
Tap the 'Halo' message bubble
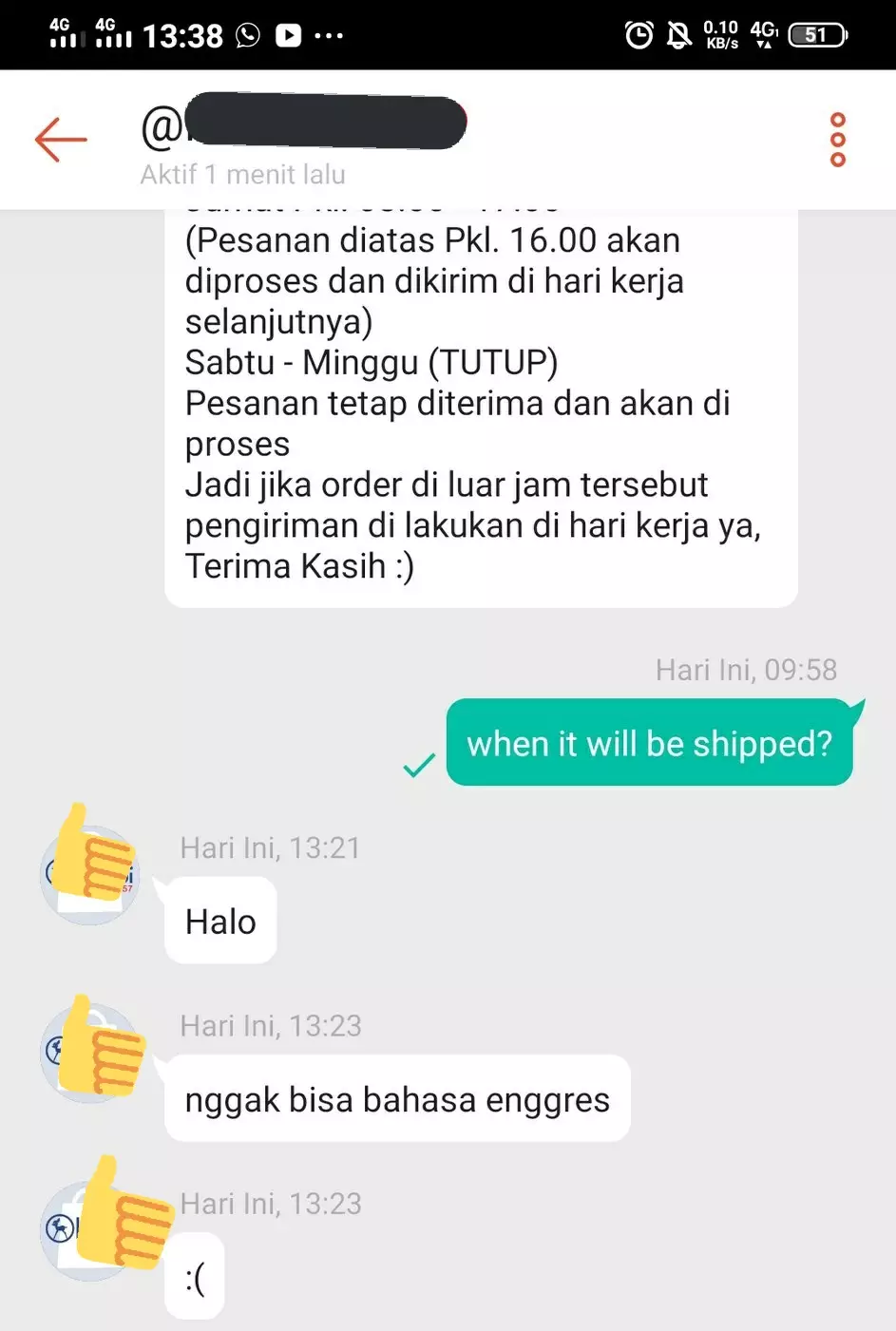pos(219,920)
